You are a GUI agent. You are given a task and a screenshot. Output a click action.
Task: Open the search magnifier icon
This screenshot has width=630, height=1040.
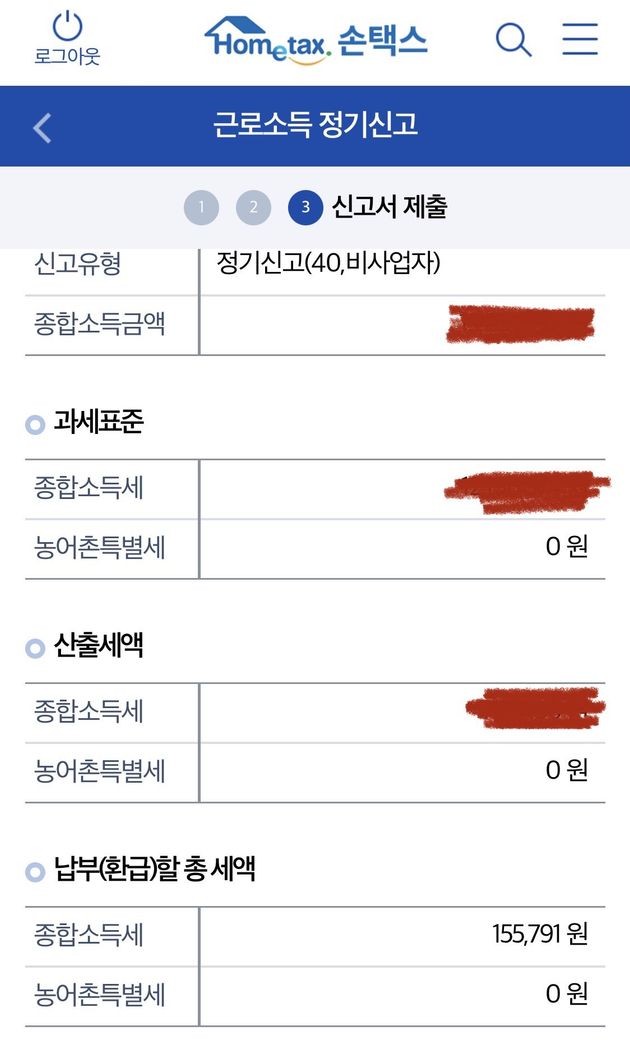[x=513, y=39]
